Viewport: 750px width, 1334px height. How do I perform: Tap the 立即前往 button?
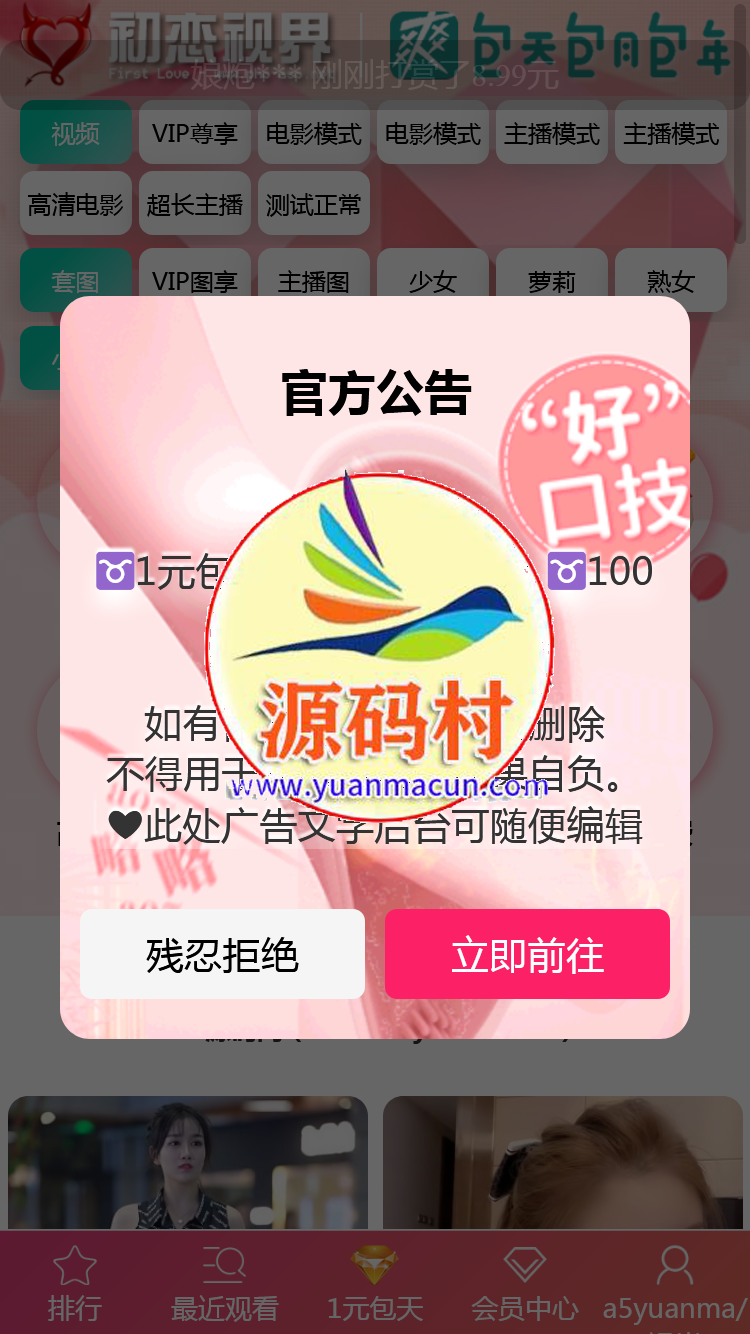[527, 954]
